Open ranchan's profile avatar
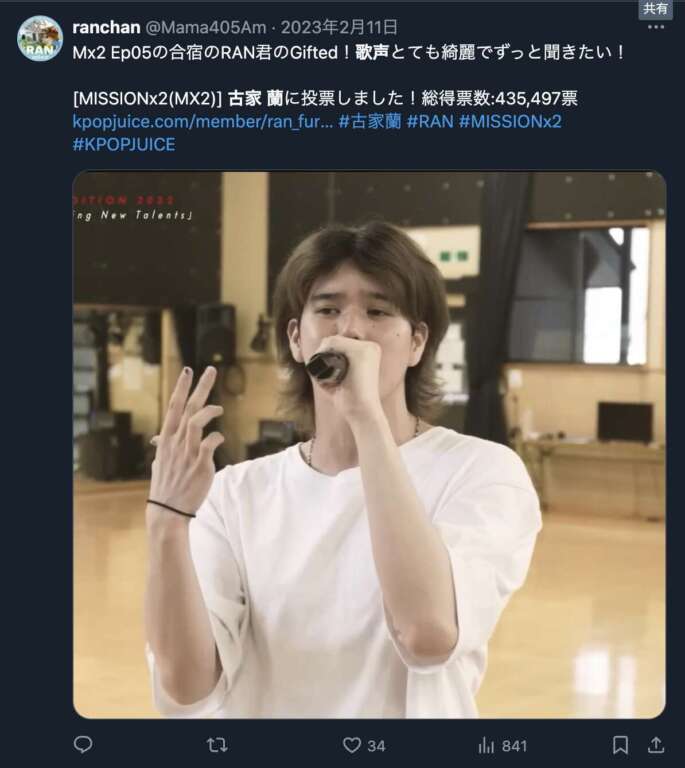The image size is (685, 768). coord(40,38)
